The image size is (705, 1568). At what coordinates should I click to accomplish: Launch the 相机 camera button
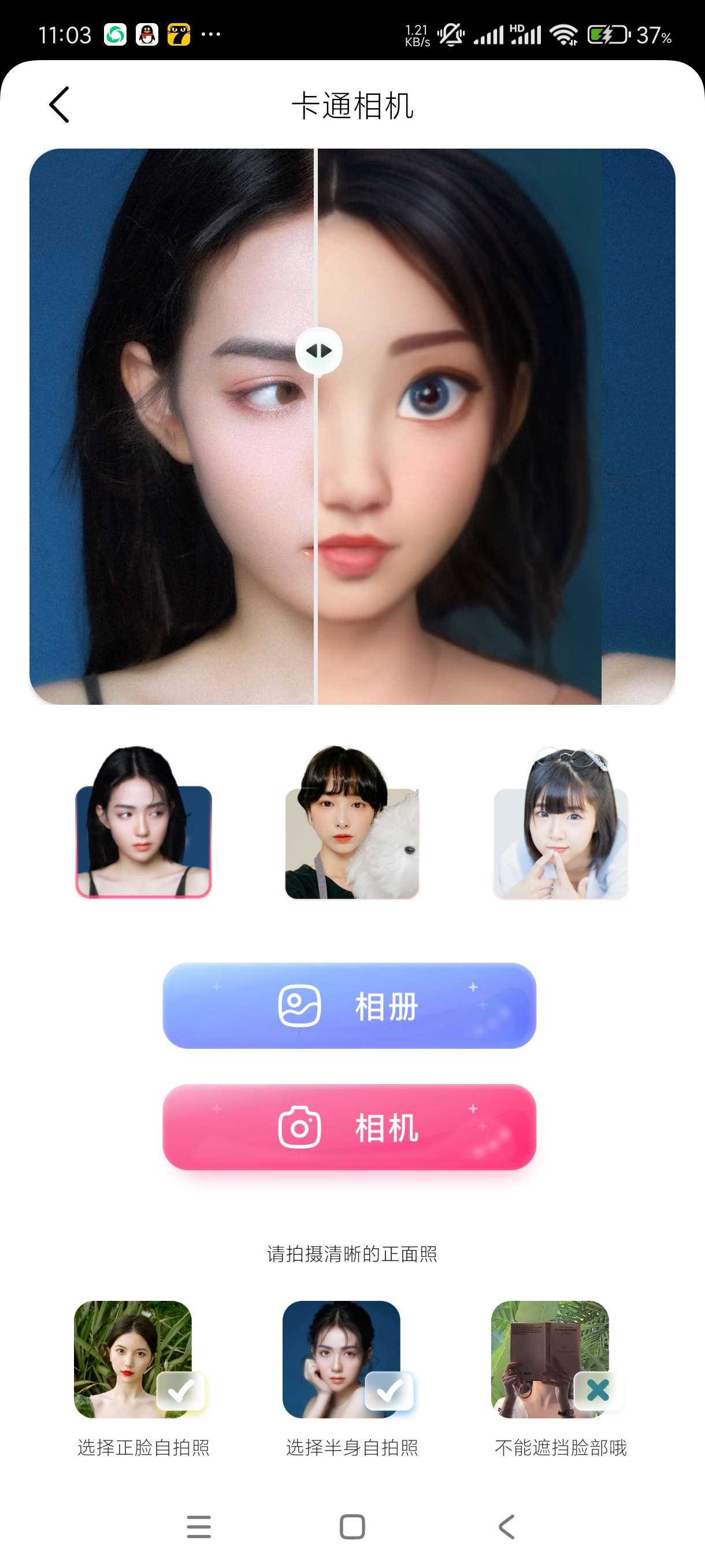(349, 1127)
